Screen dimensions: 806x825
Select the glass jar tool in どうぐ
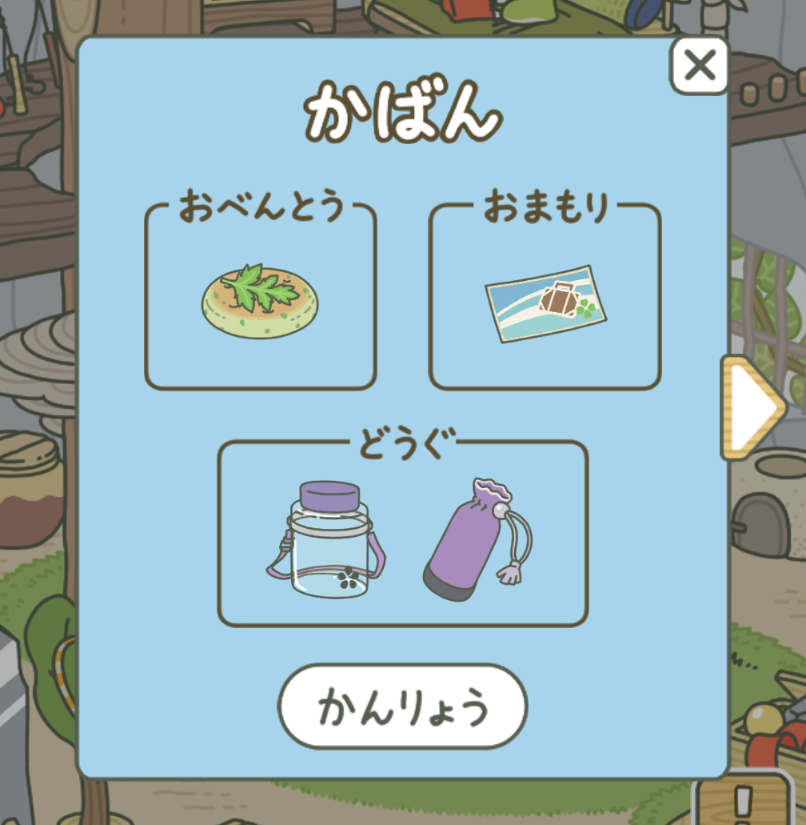tap(327, 541)
